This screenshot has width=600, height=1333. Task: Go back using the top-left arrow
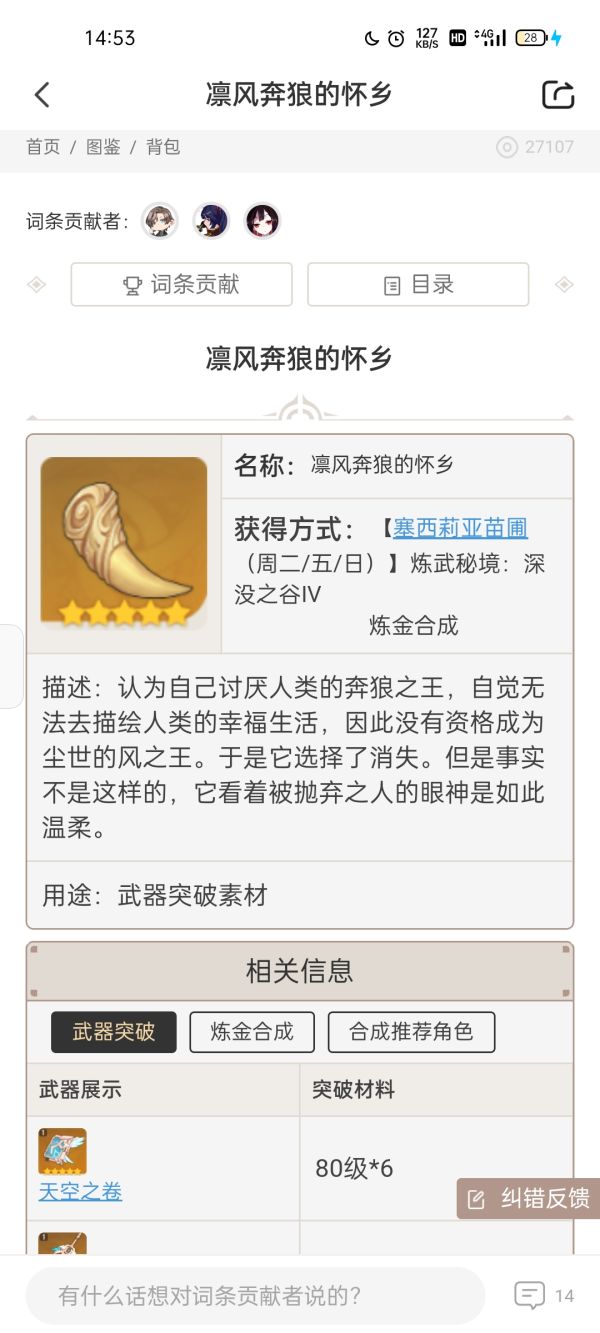point(42,95)
